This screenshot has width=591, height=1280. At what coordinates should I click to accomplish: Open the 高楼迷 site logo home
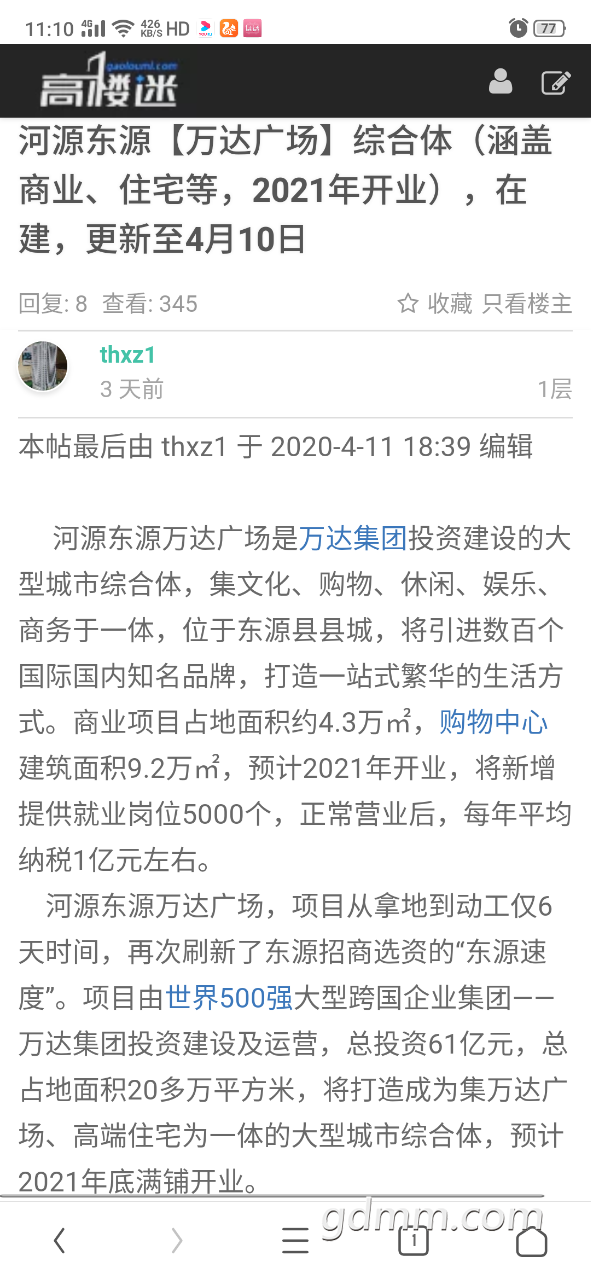point(108,82)
